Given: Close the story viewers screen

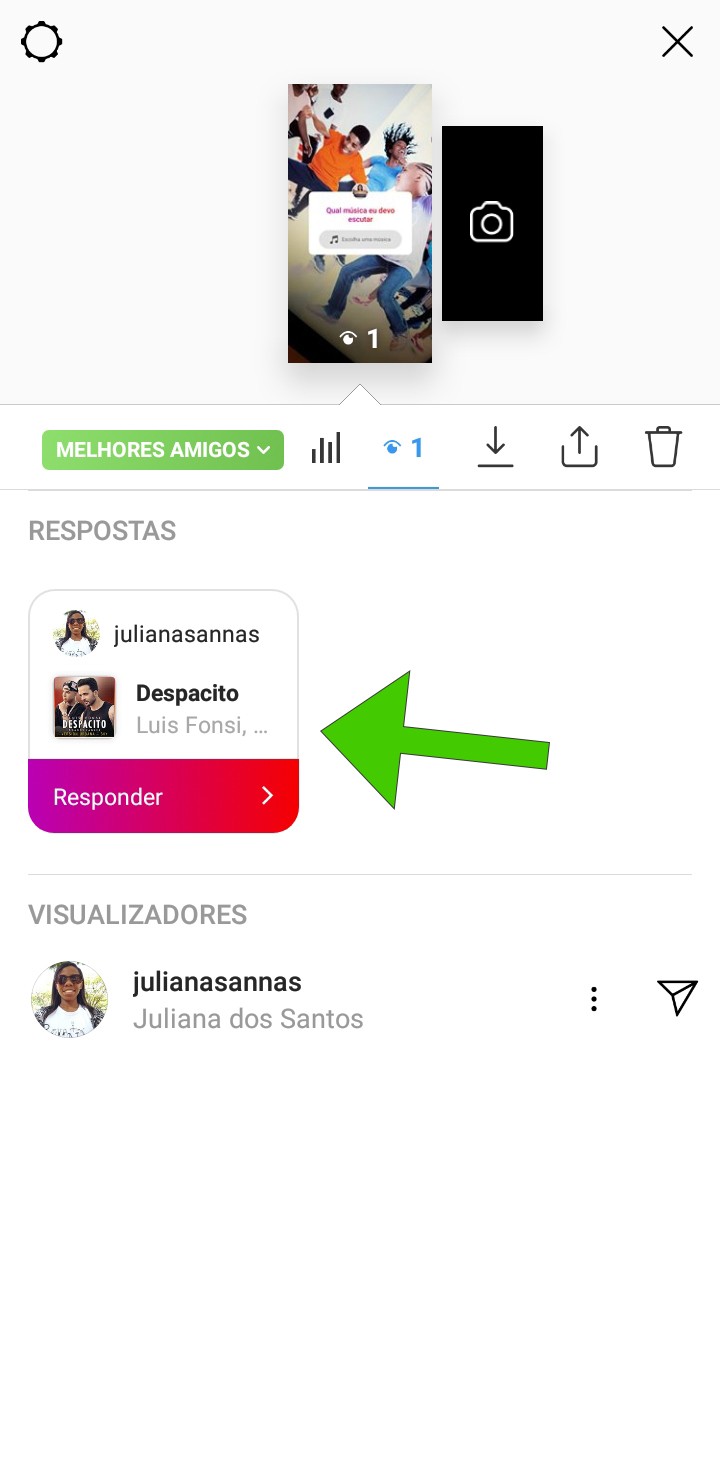Looking at the screenshot, I should pos(677,41).
